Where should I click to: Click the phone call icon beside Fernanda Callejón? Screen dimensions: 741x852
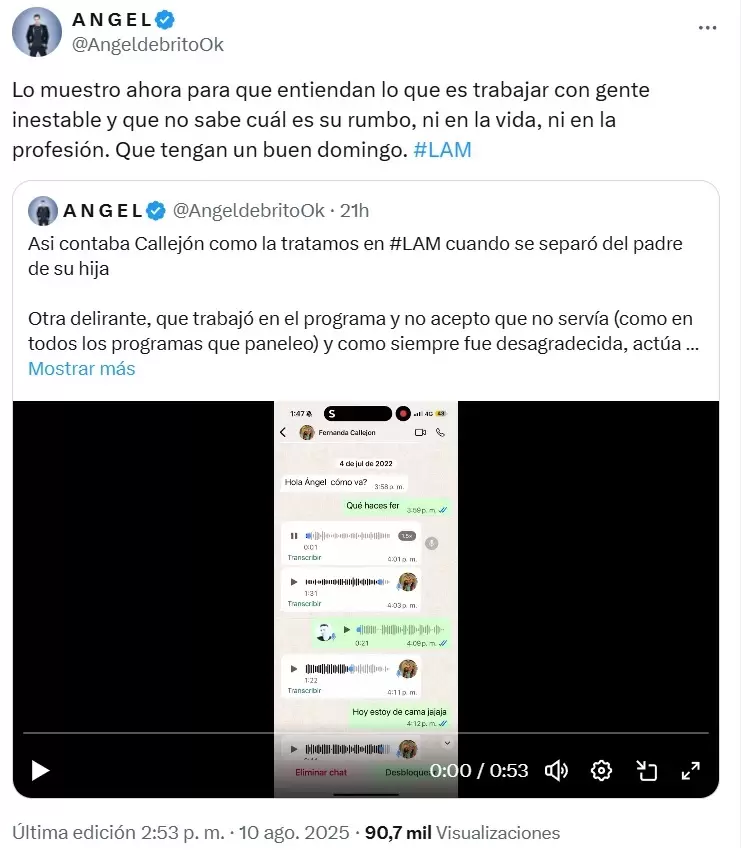click(x=438, y=434)
